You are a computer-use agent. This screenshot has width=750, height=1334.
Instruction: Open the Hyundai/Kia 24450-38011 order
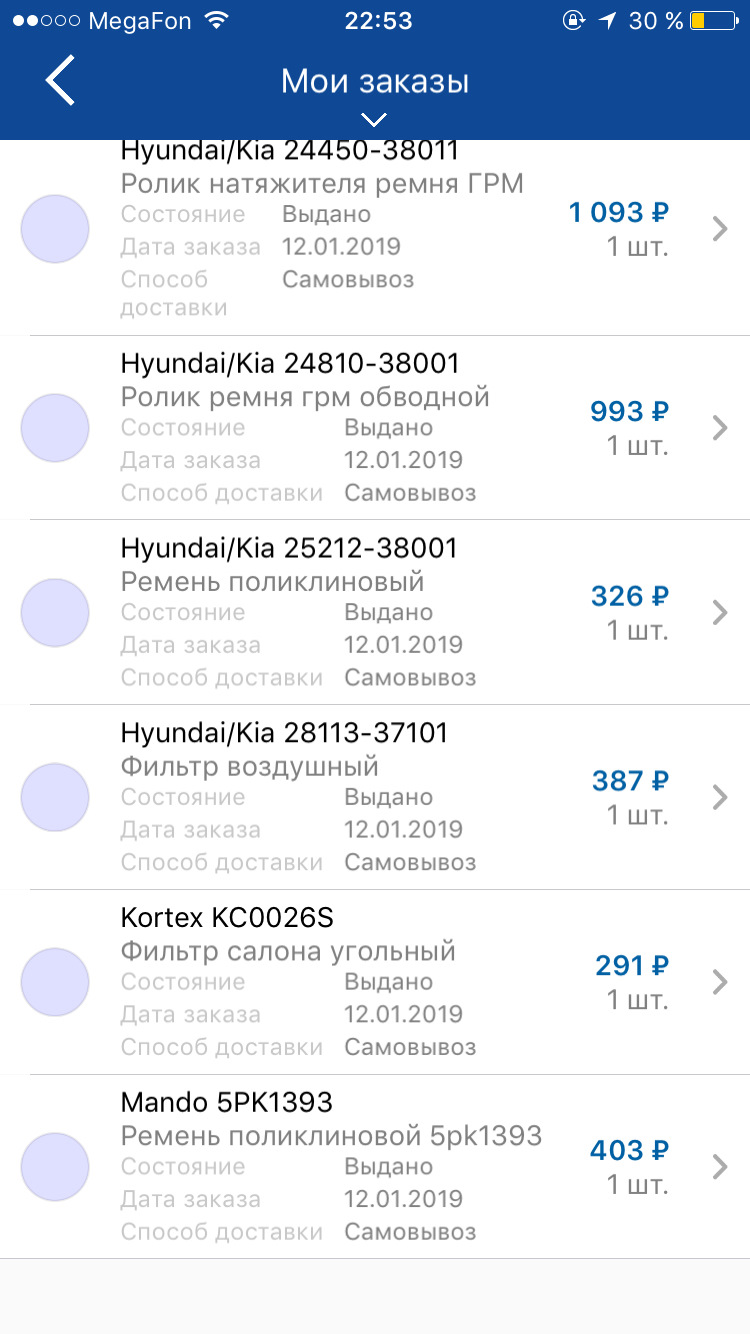click(375, 238)
